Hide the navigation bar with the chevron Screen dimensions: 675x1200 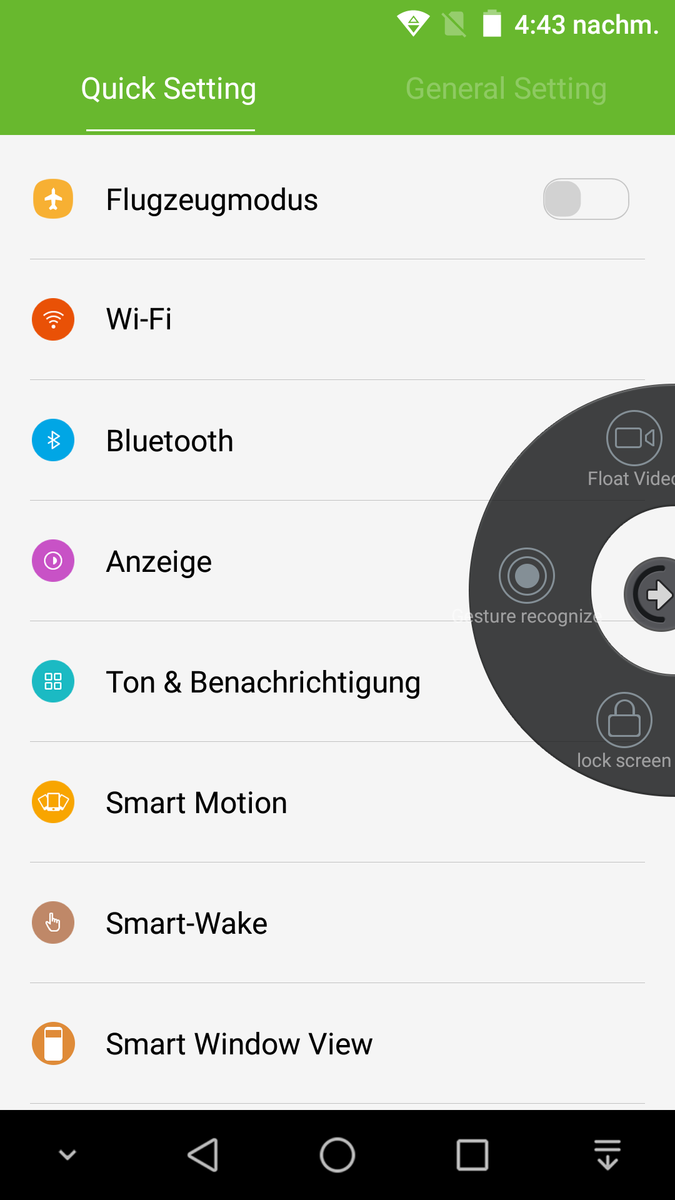(67, 1155)
